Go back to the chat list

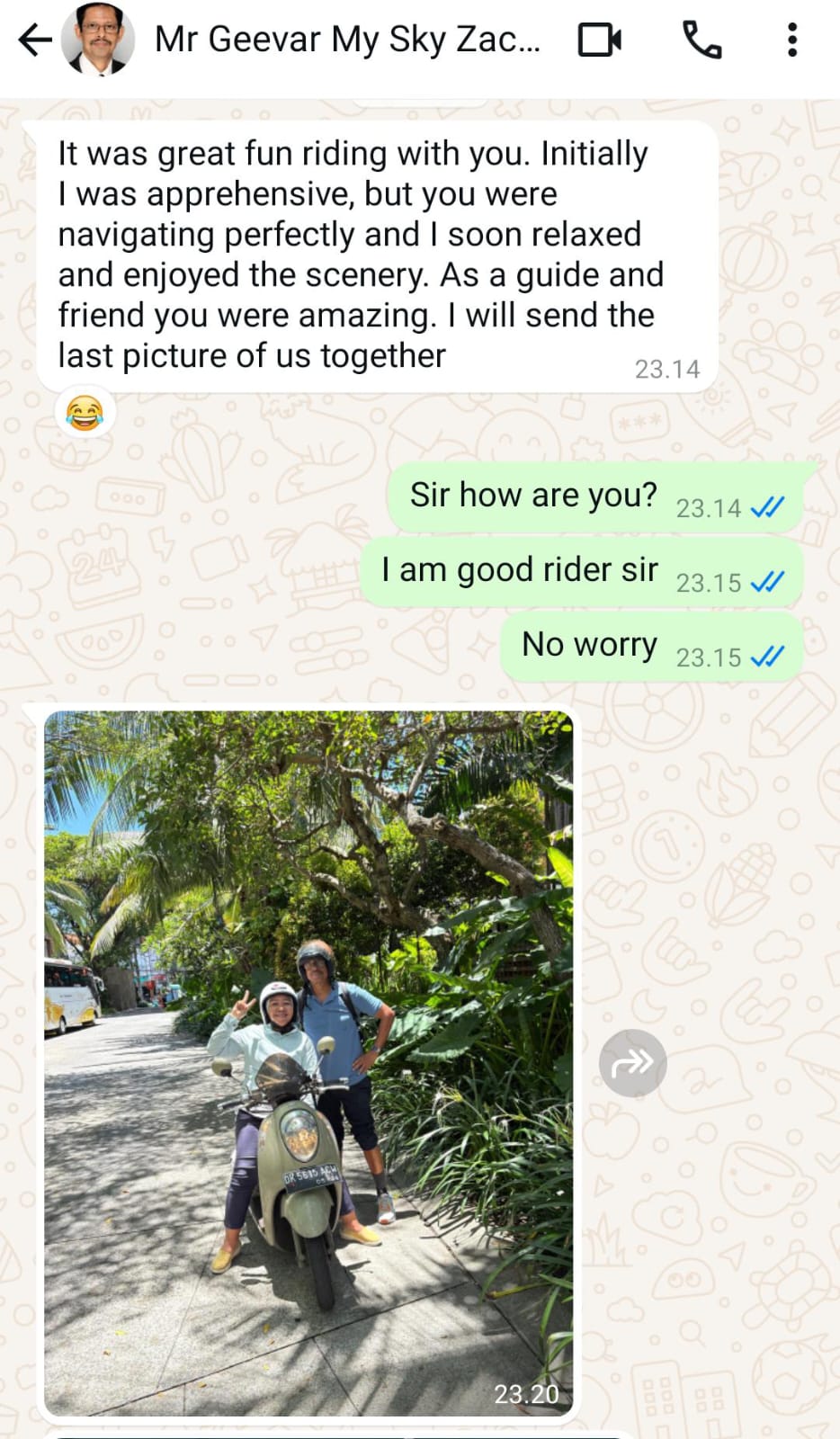(34, 40)
